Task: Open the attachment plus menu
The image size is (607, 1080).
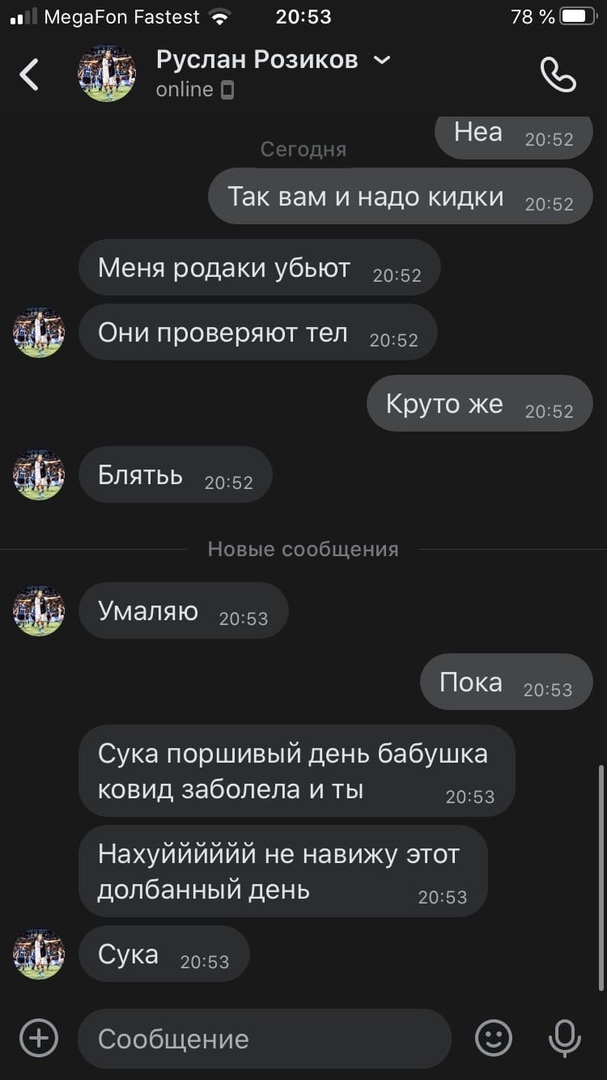Action: coord(38,1038)
